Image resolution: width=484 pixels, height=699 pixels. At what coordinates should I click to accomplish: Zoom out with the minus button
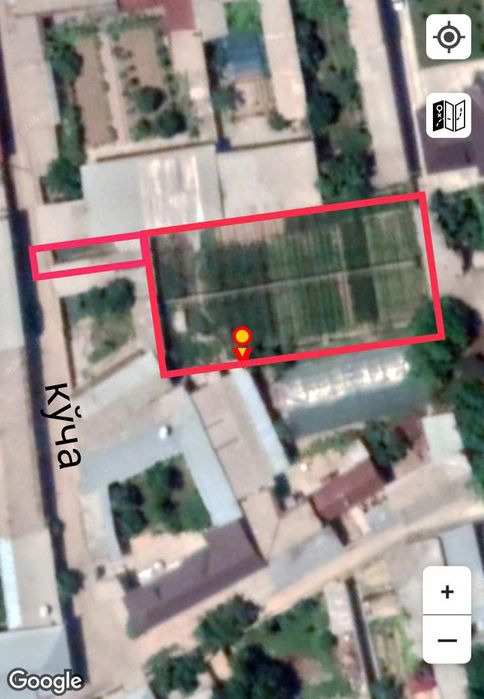(447, 640)
